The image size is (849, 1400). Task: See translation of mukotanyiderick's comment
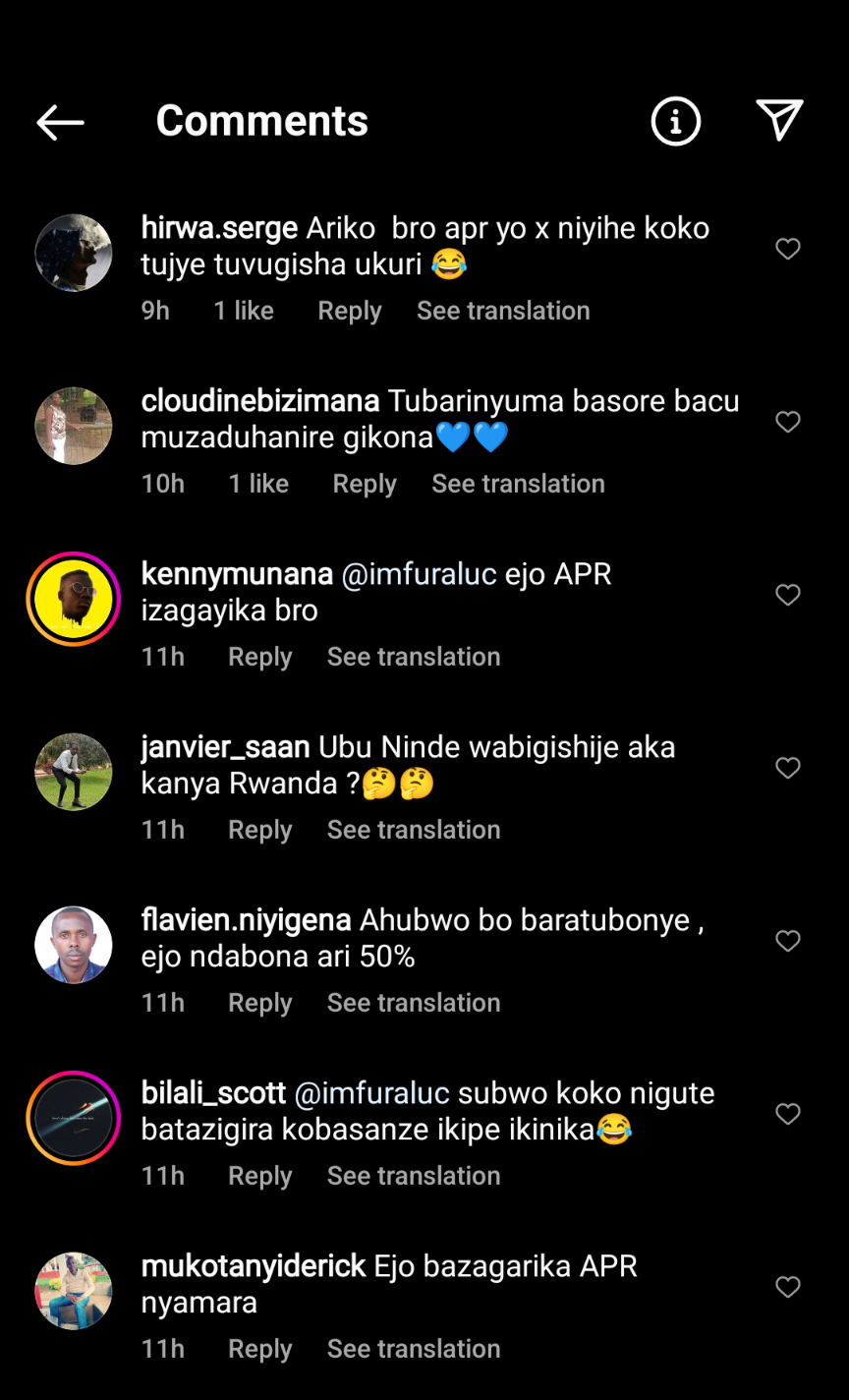pyautogui.click(x=414, y=1349)
